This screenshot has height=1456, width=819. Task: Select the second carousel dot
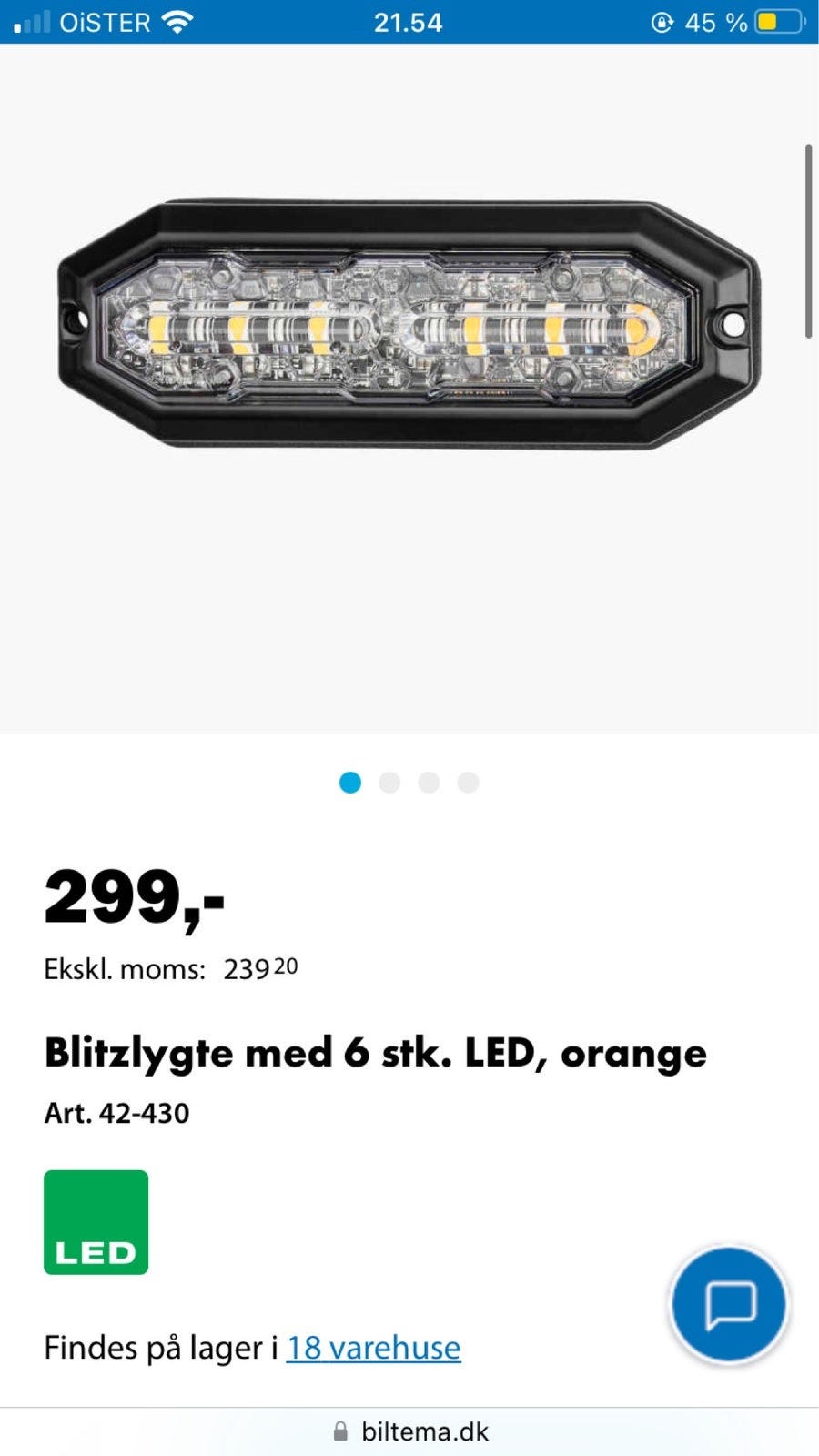pyautogui.click(x=389, y=782)
